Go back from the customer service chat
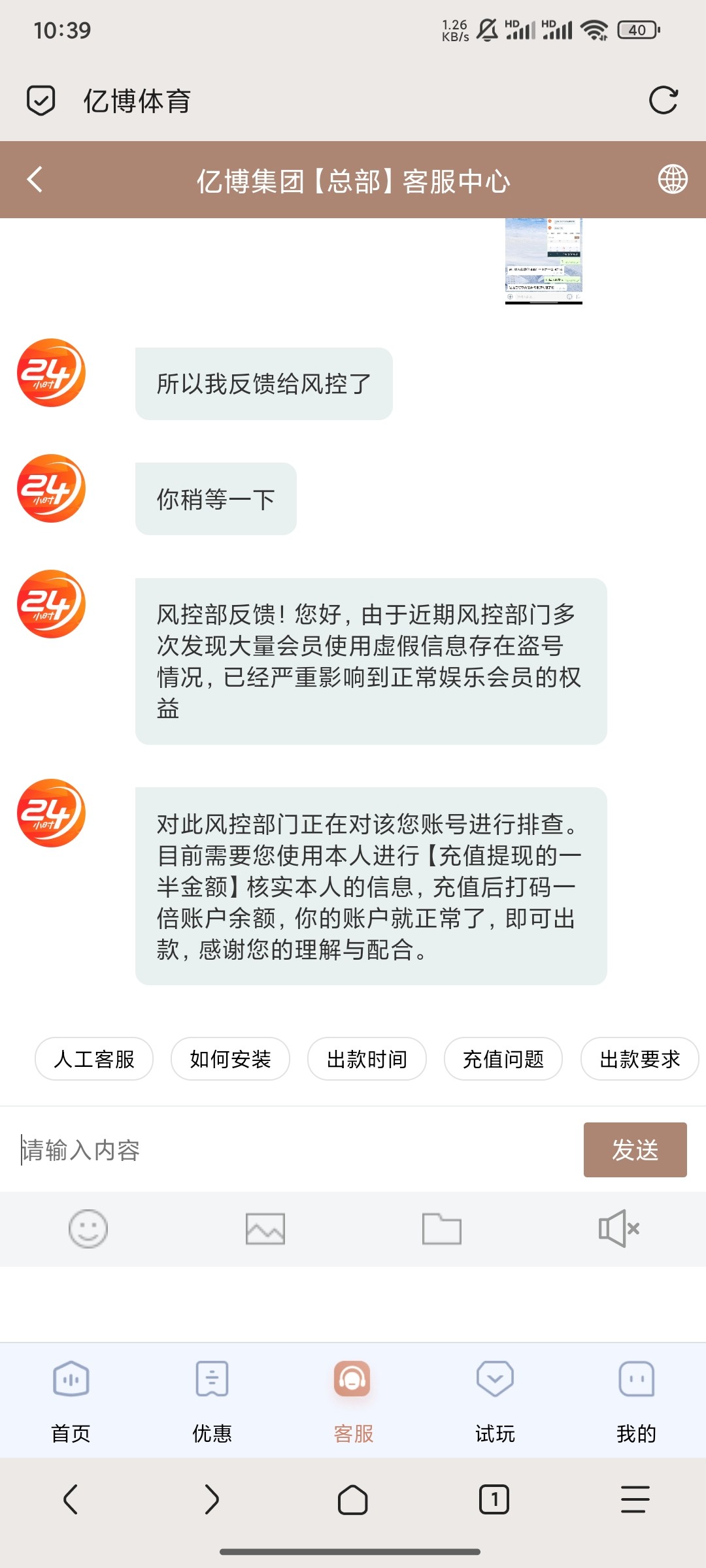 (35, 180)
